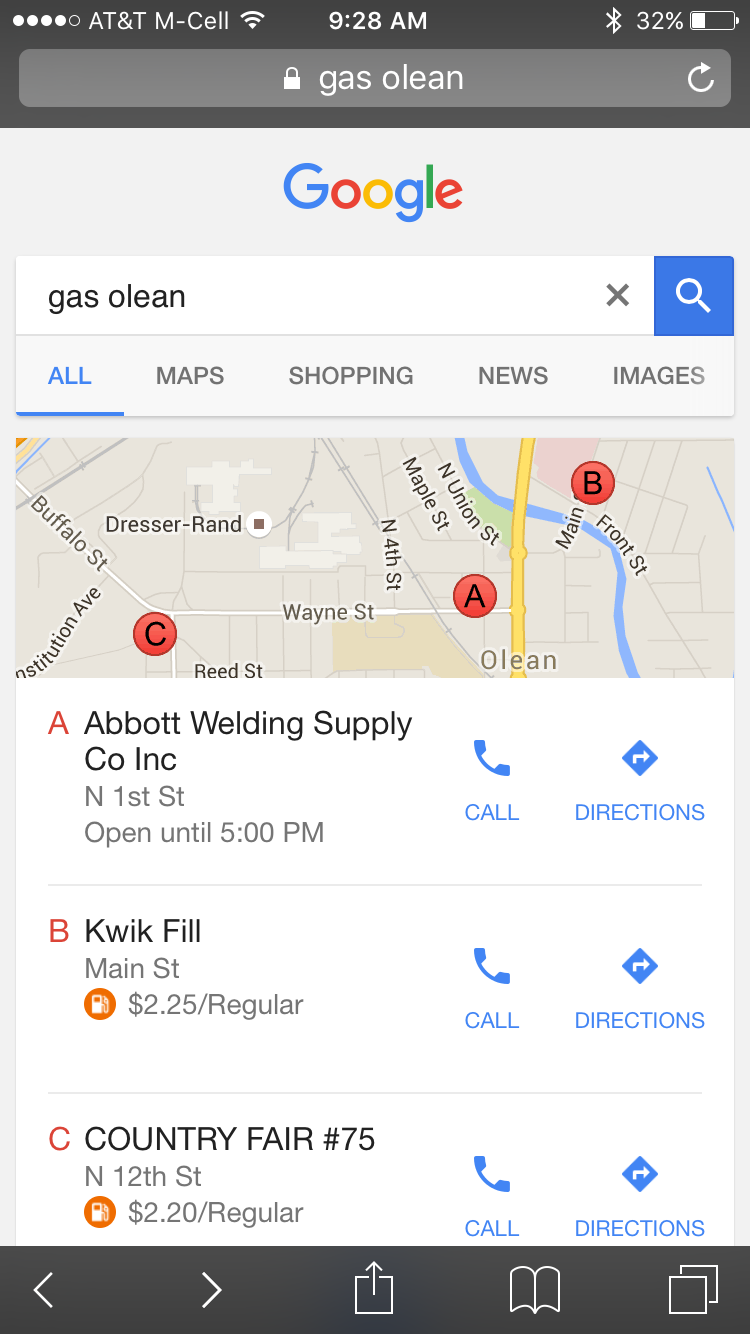750x1334 pixels.
Task: Open the News tab
Action: (513, 376)
